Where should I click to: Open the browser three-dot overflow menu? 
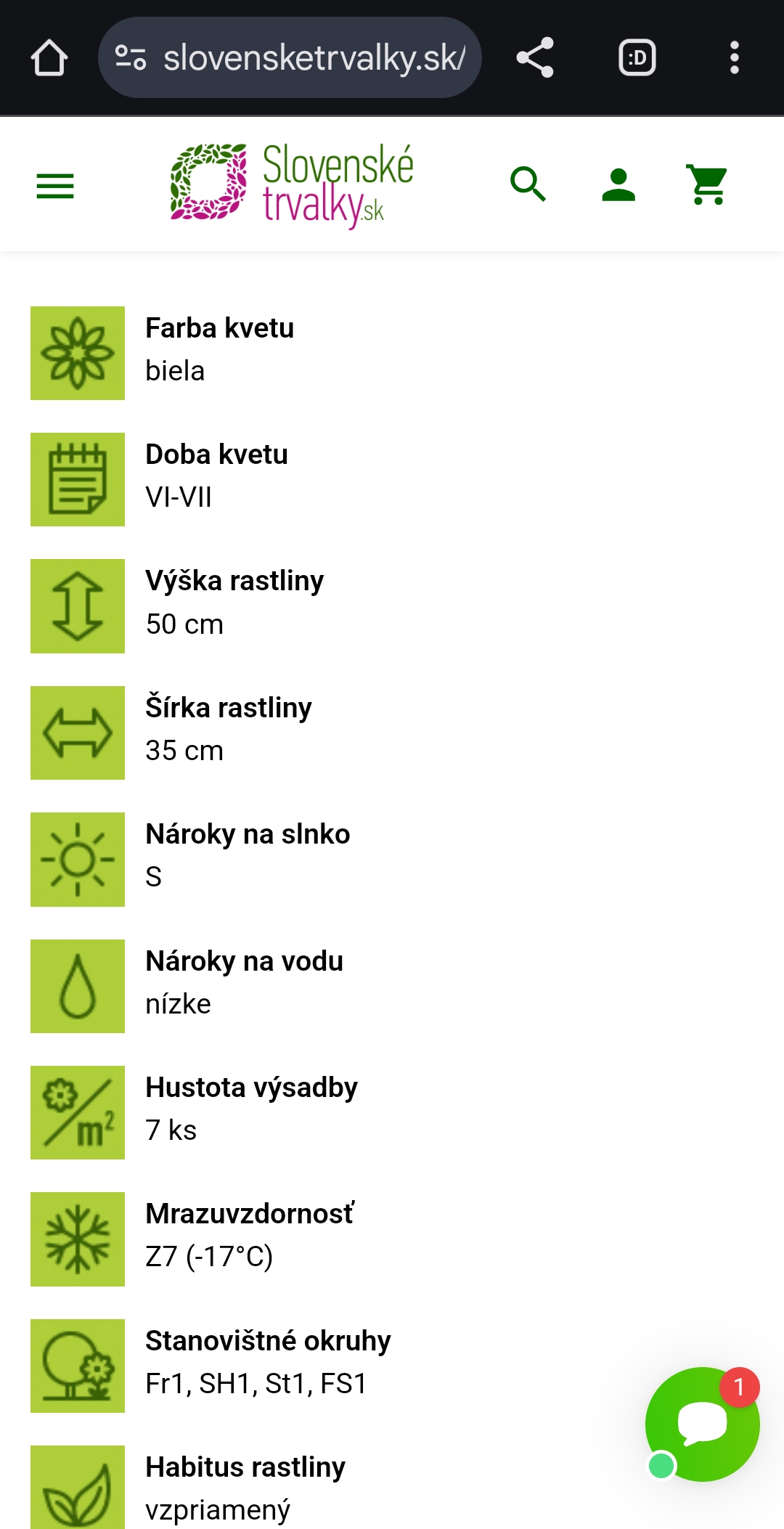click(x=735, y=57)
